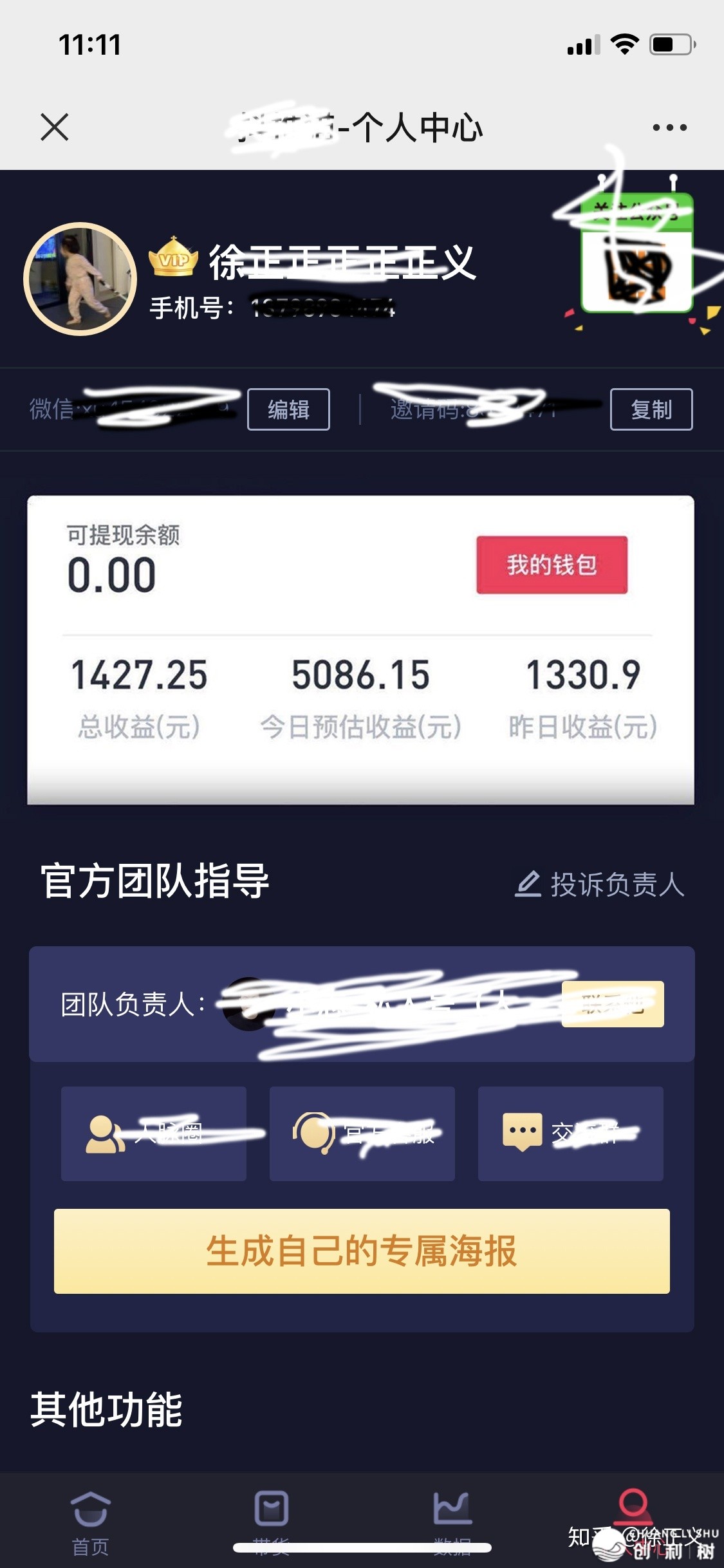Tap the profile avatar picture
This screenshot has width=724, height=1568.
[x=80, y=279]
